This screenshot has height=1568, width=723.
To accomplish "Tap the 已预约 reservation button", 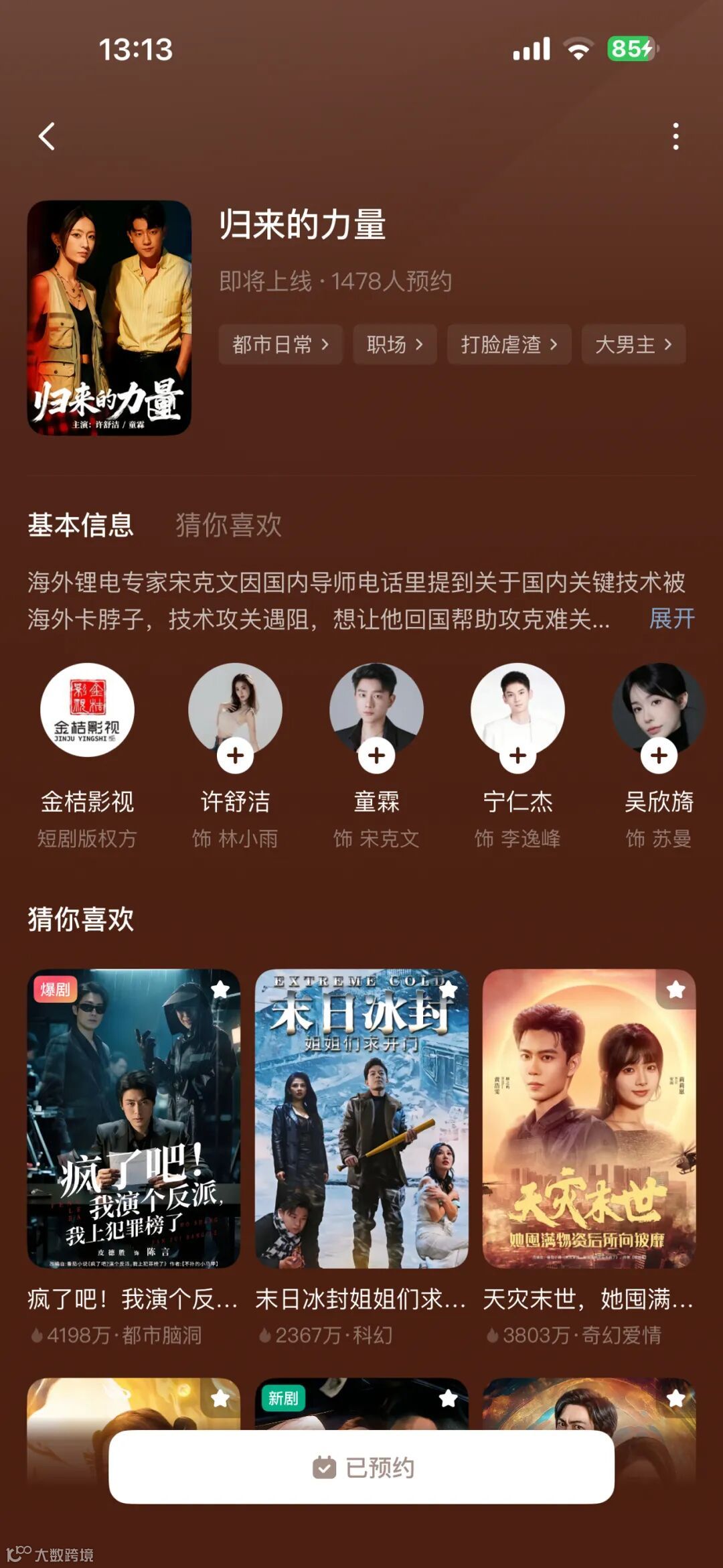I will [x=361, y=1468].
